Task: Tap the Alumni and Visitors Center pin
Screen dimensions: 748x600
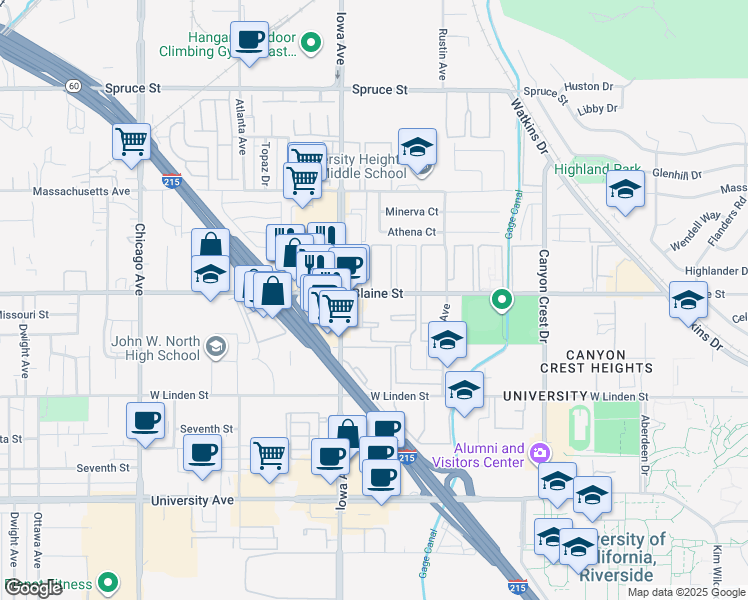Action: (540, 454)
